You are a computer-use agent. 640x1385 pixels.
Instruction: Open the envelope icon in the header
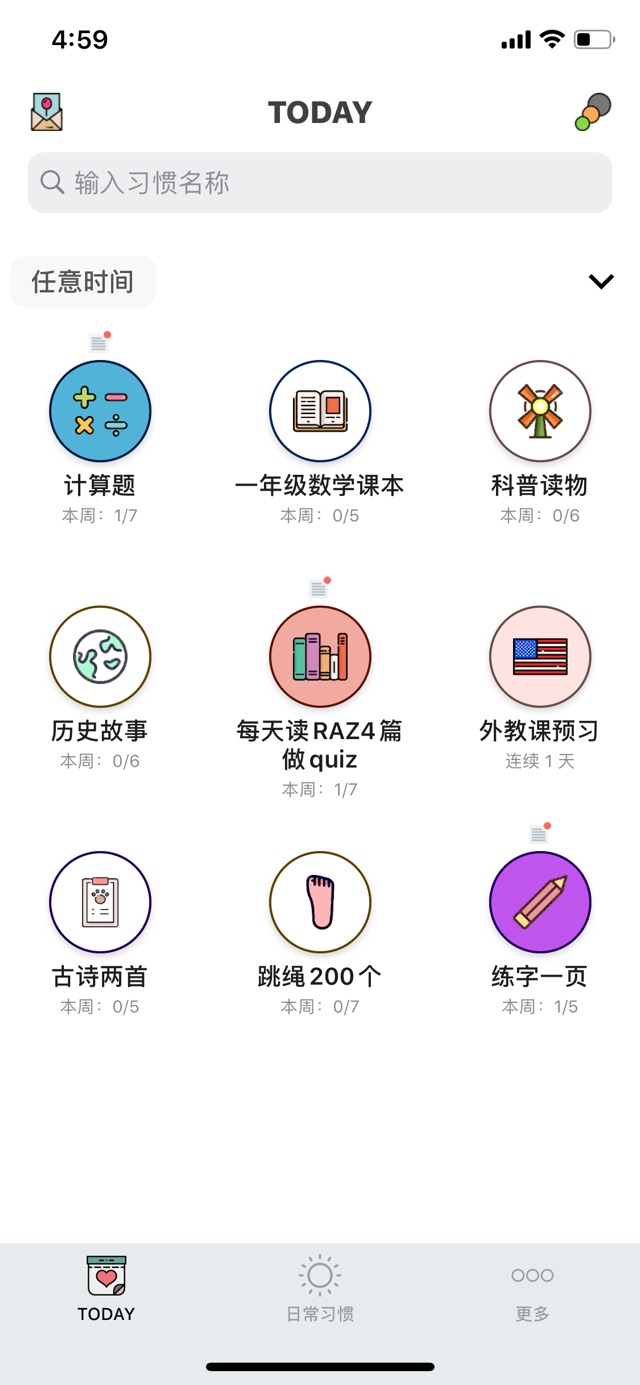(x=46, y=112)
